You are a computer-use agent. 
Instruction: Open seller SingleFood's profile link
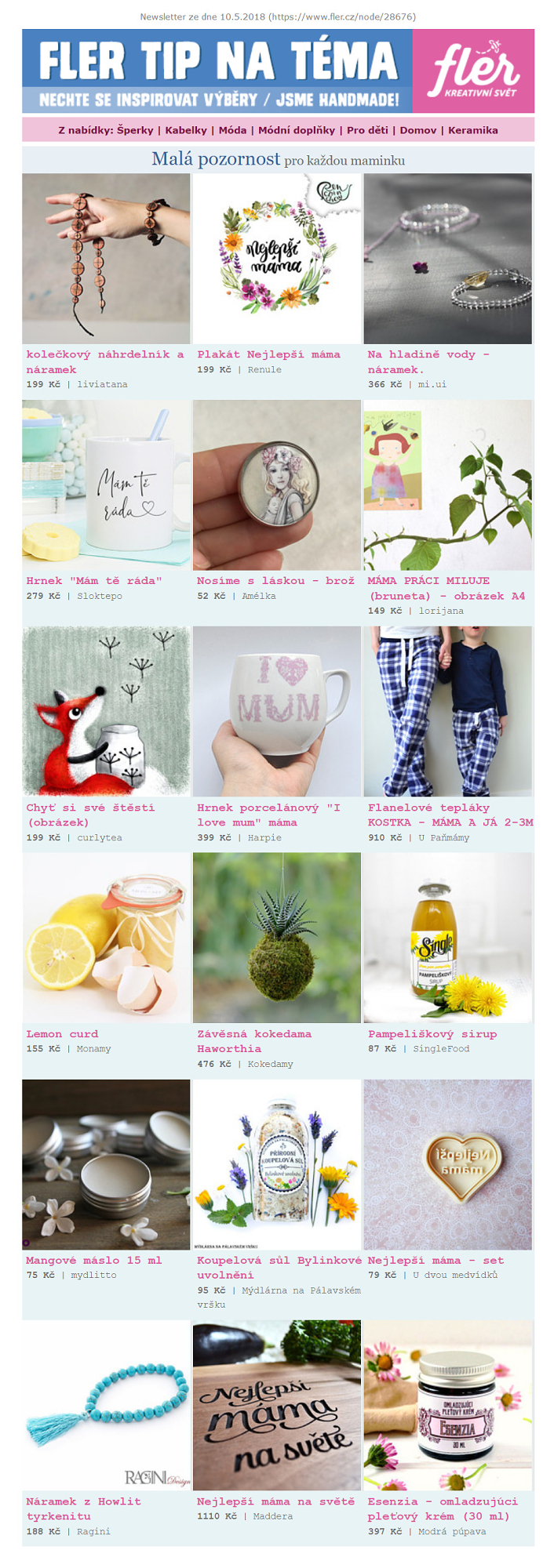441,1049
